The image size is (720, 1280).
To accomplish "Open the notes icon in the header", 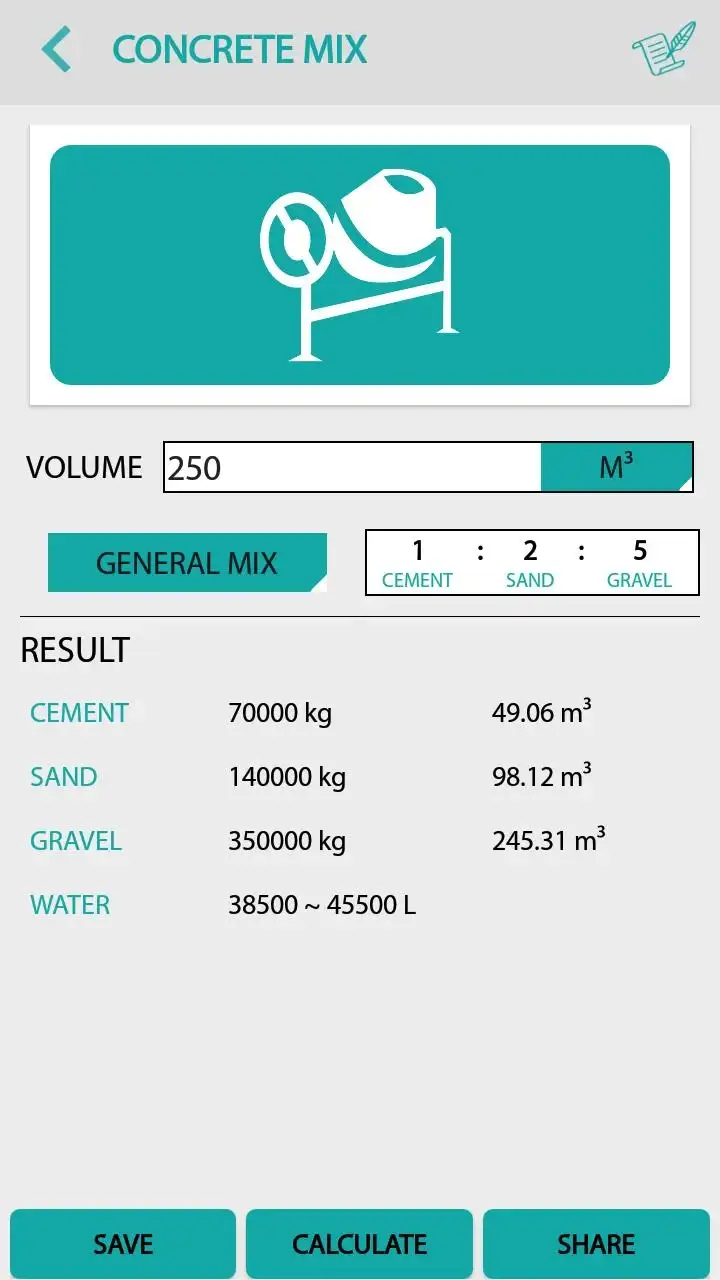I will pyautogui.click(x=663, y=49).
